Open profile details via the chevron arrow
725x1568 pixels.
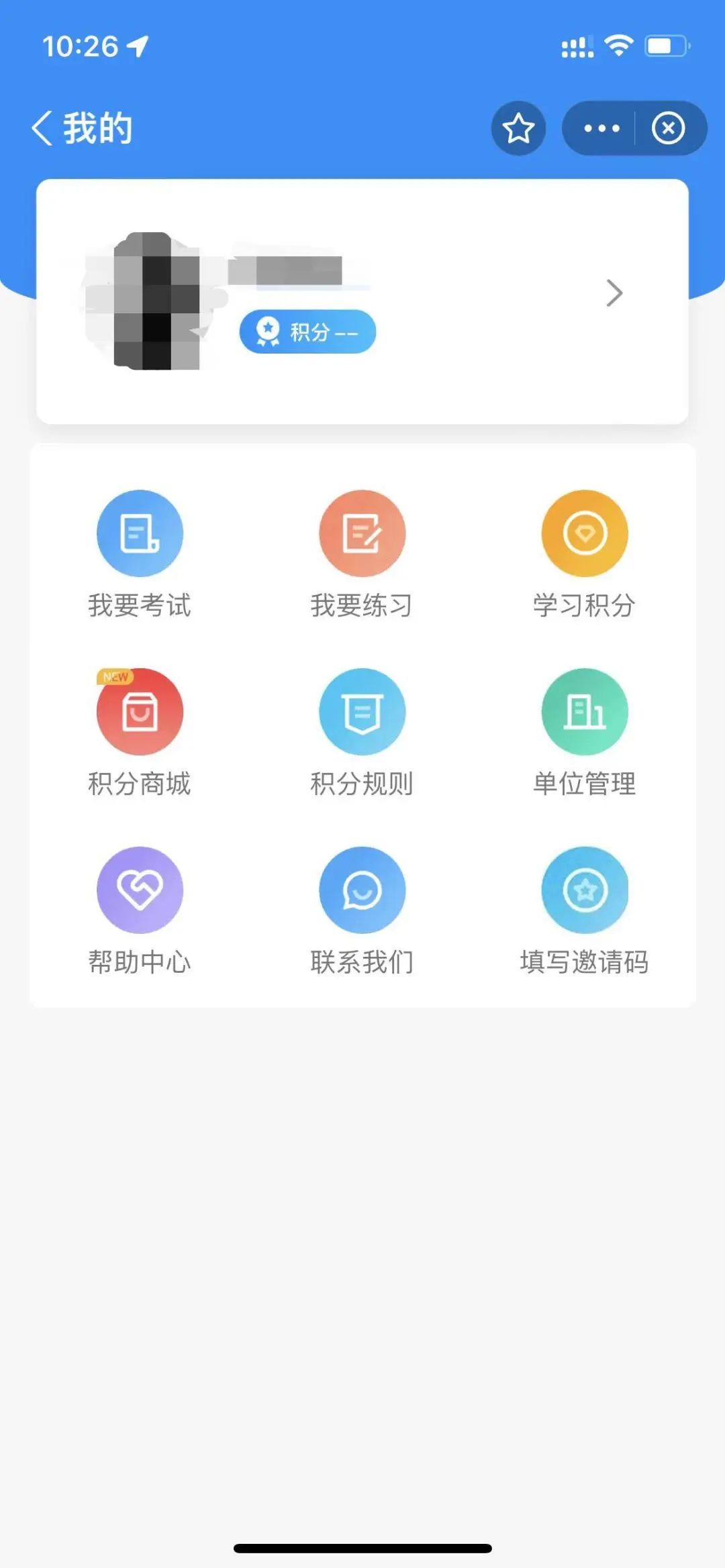click(614, 293)
